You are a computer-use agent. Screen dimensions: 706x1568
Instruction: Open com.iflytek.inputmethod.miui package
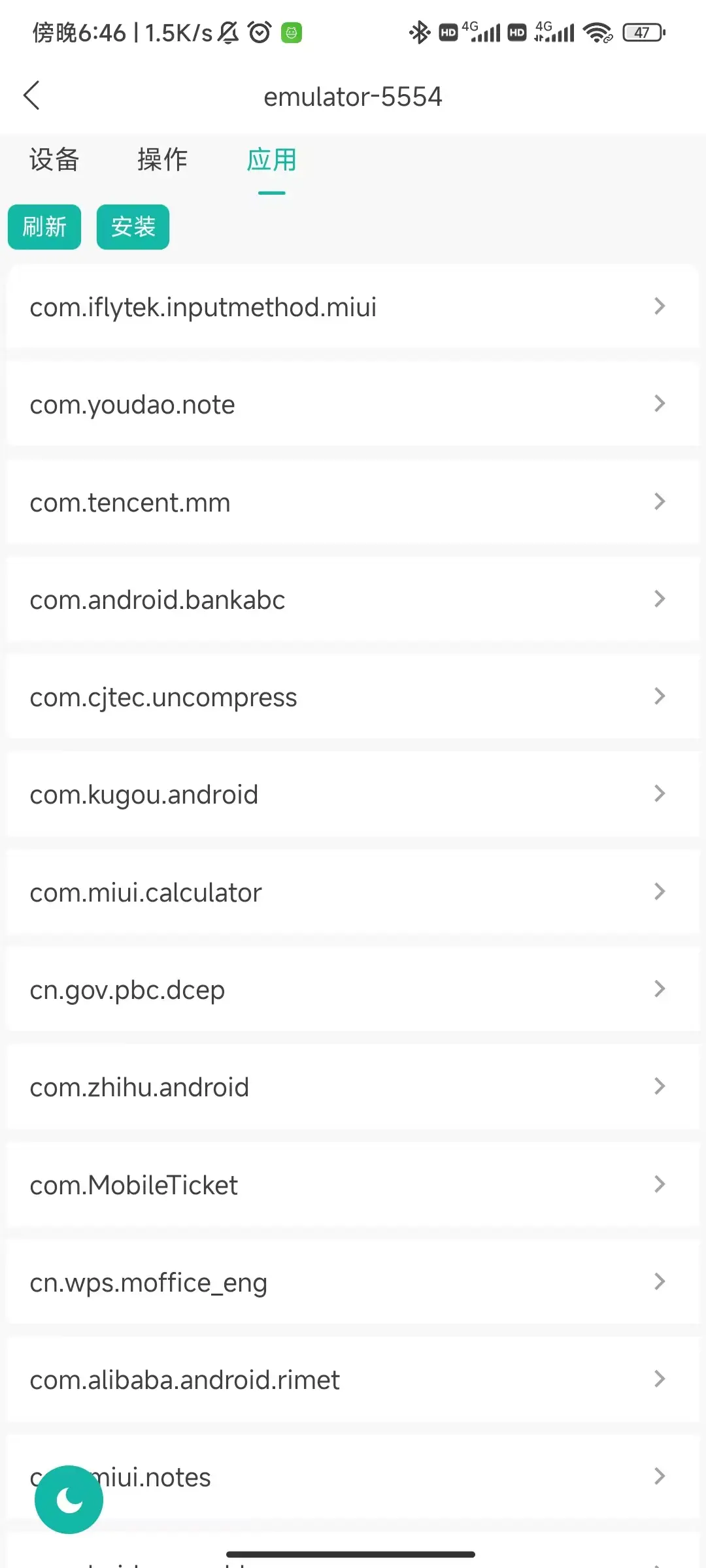coord(353,307)
